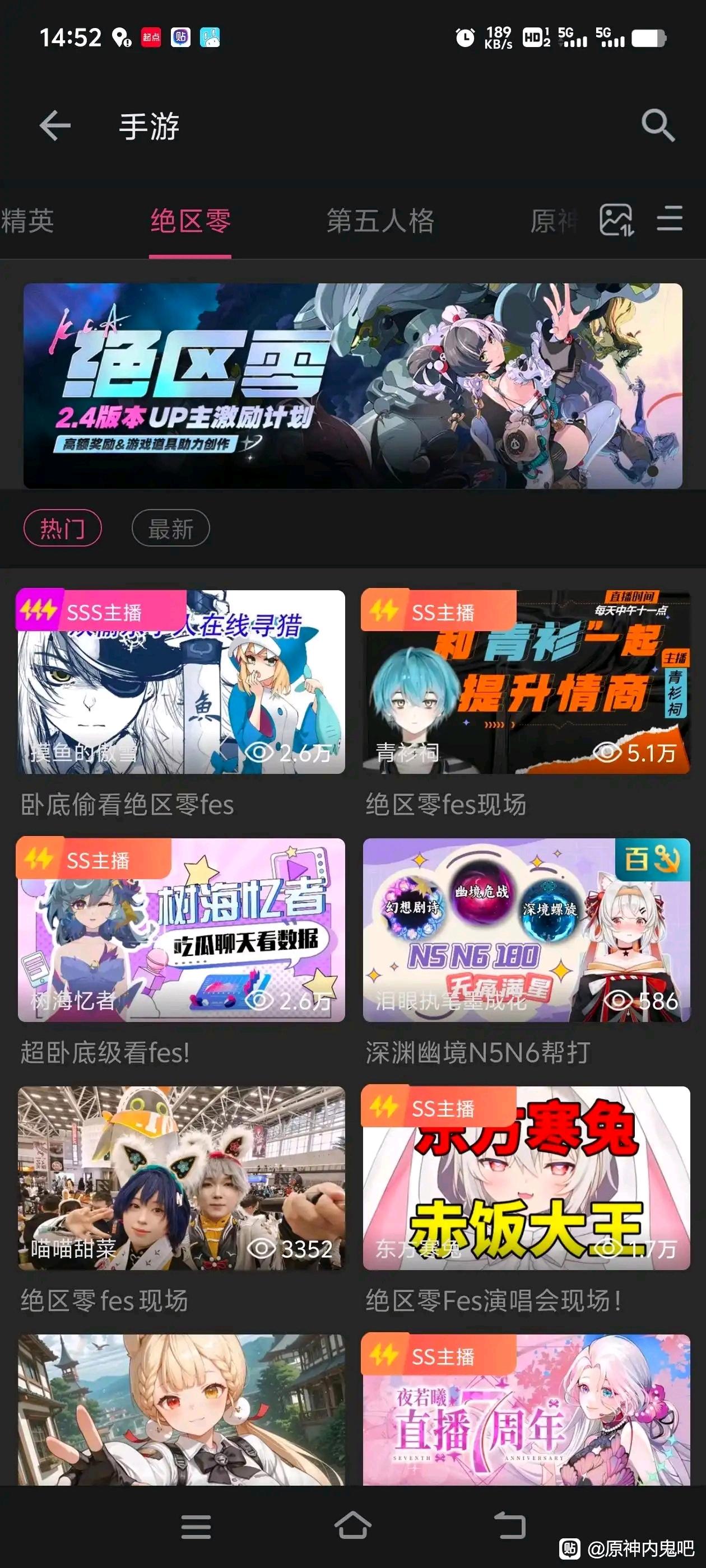The width and height of the screenshot is (706, 1568).
Task: Open the image switch icon beside tabs
Action: 616,220
